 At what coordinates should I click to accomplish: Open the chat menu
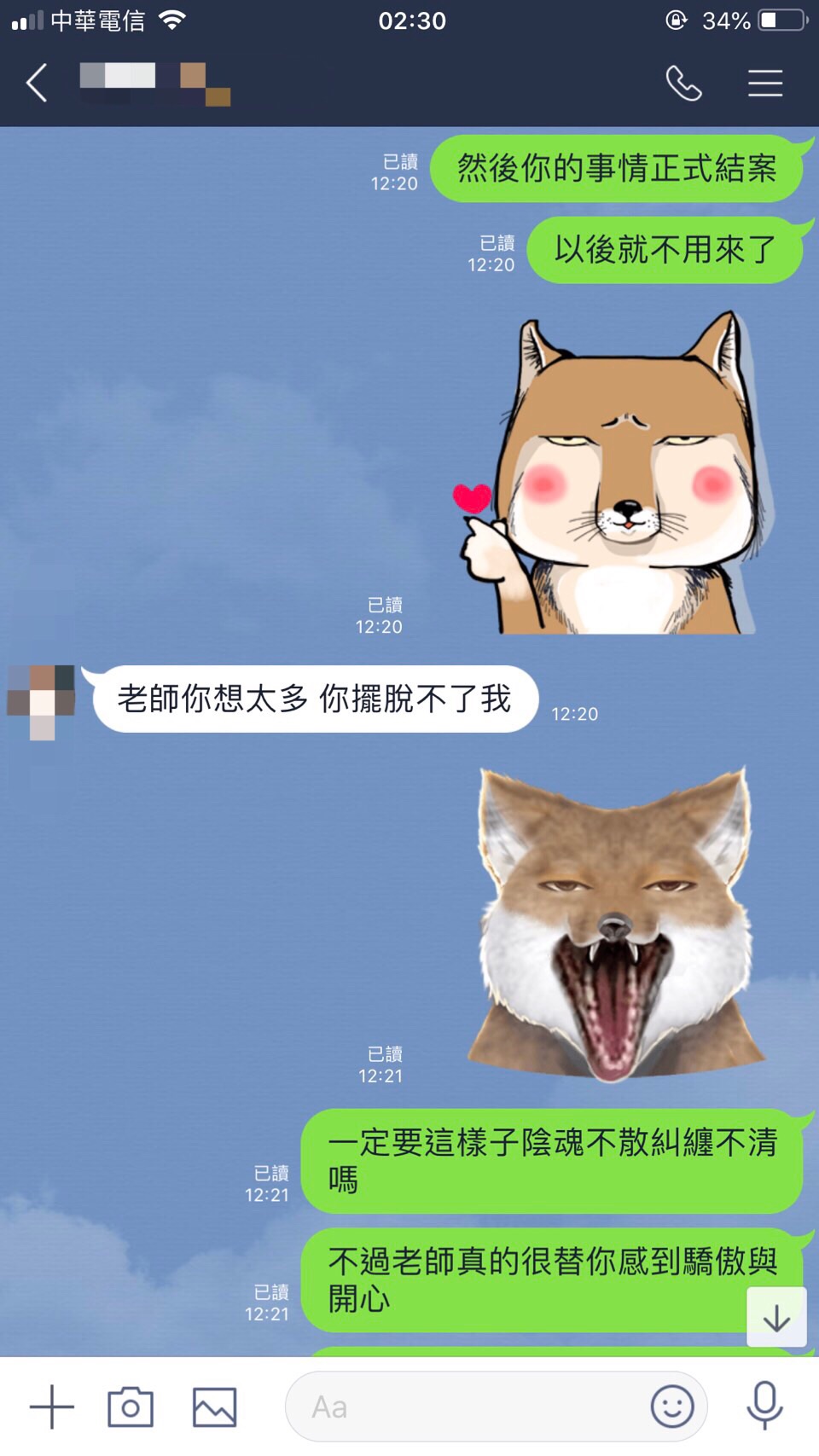click(x=765, y=84)
